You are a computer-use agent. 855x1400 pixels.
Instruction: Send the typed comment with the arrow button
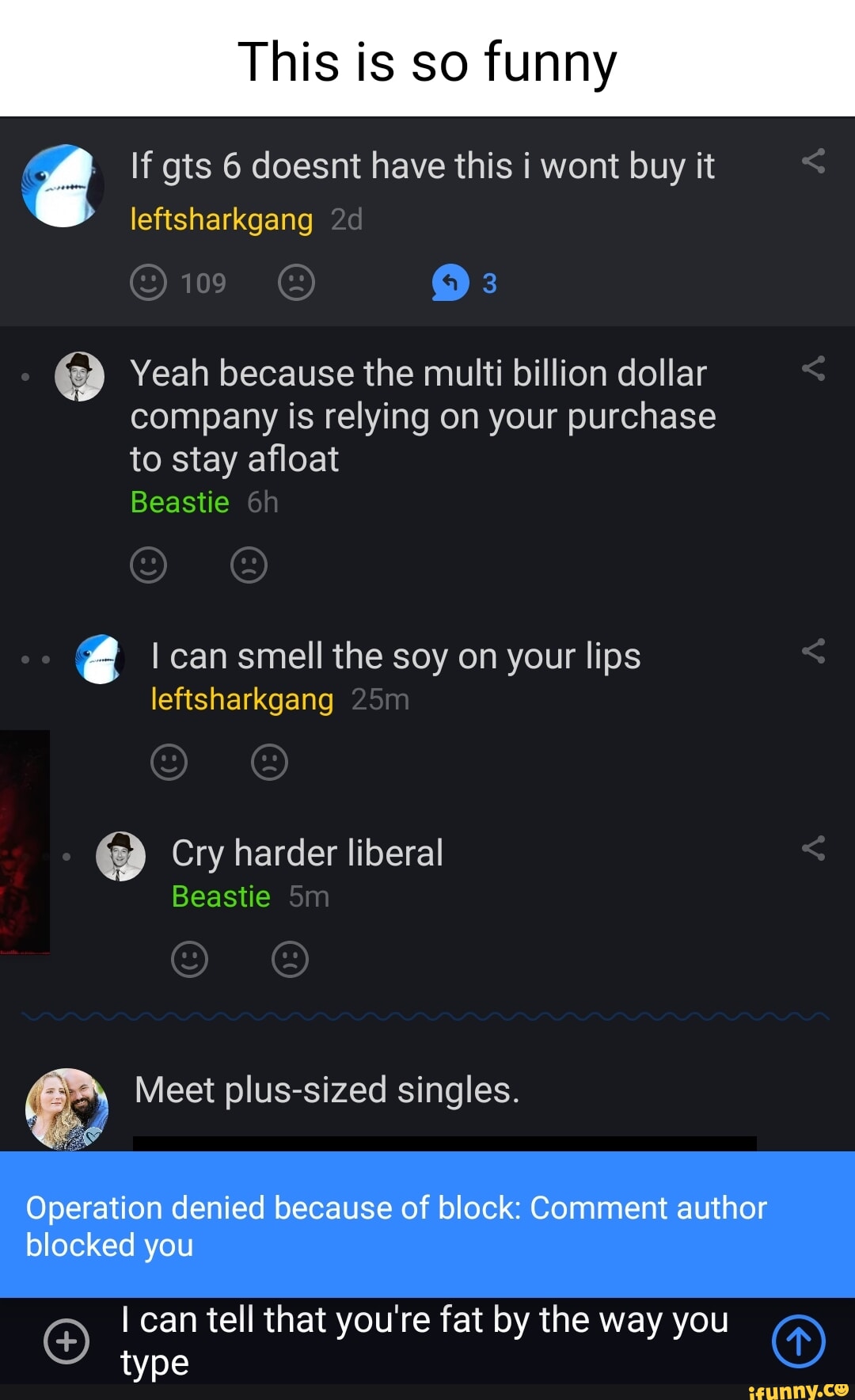[x=798, y=1341]
